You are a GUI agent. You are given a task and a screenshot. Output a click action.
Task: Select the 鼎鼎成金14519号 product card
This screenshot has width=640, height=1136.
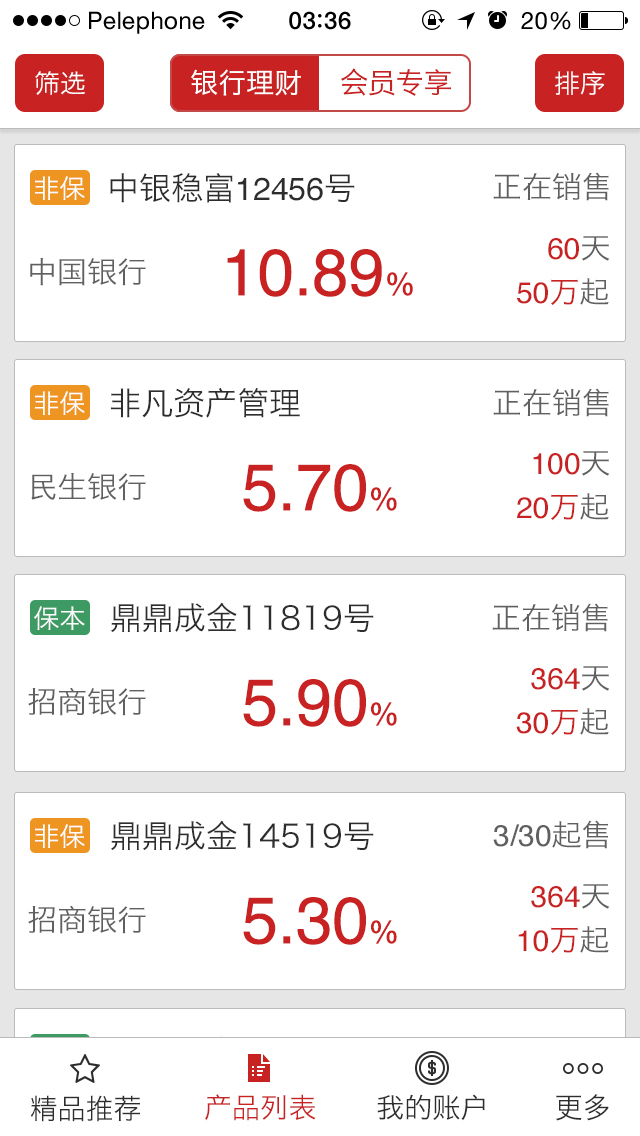pos(320,891)
